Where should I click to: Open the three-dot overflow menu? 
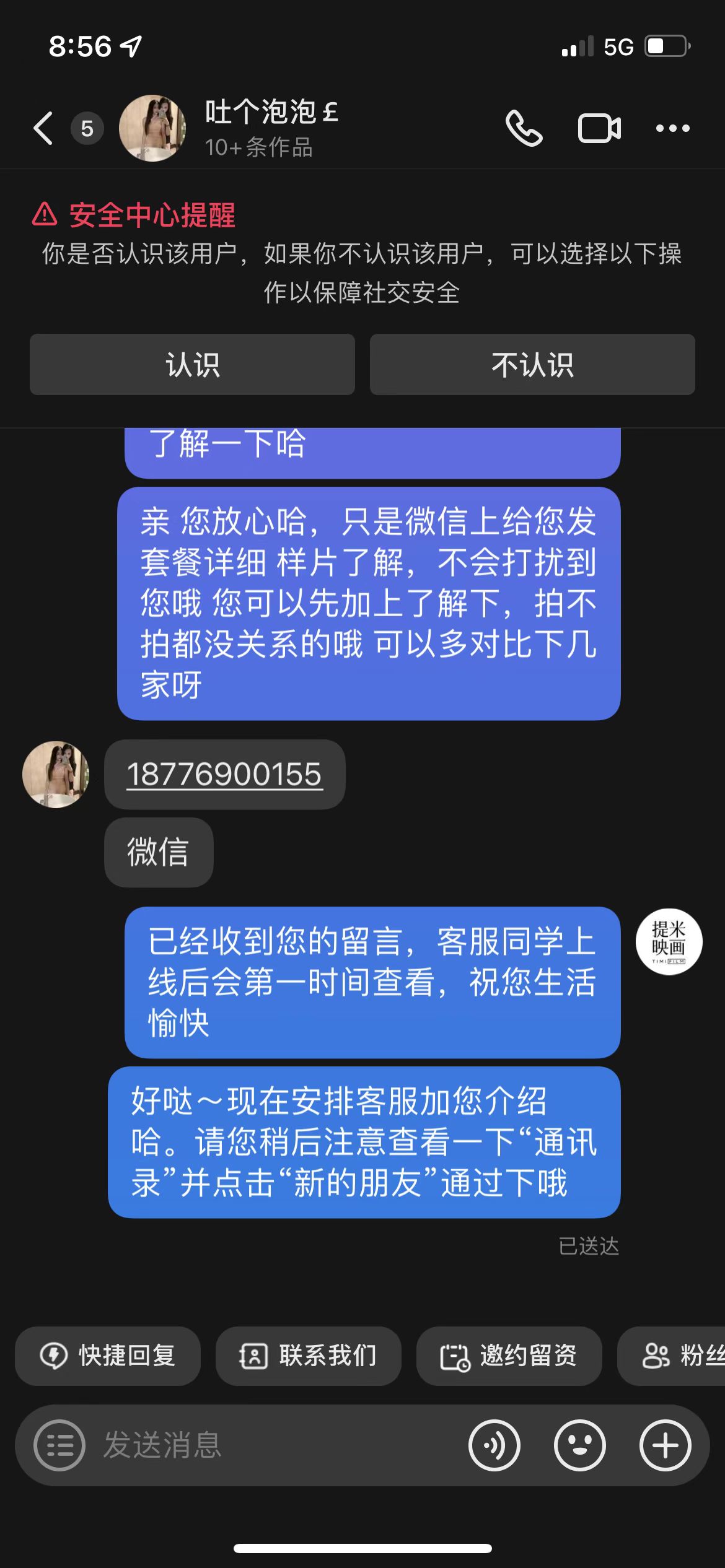coord(673,128)
